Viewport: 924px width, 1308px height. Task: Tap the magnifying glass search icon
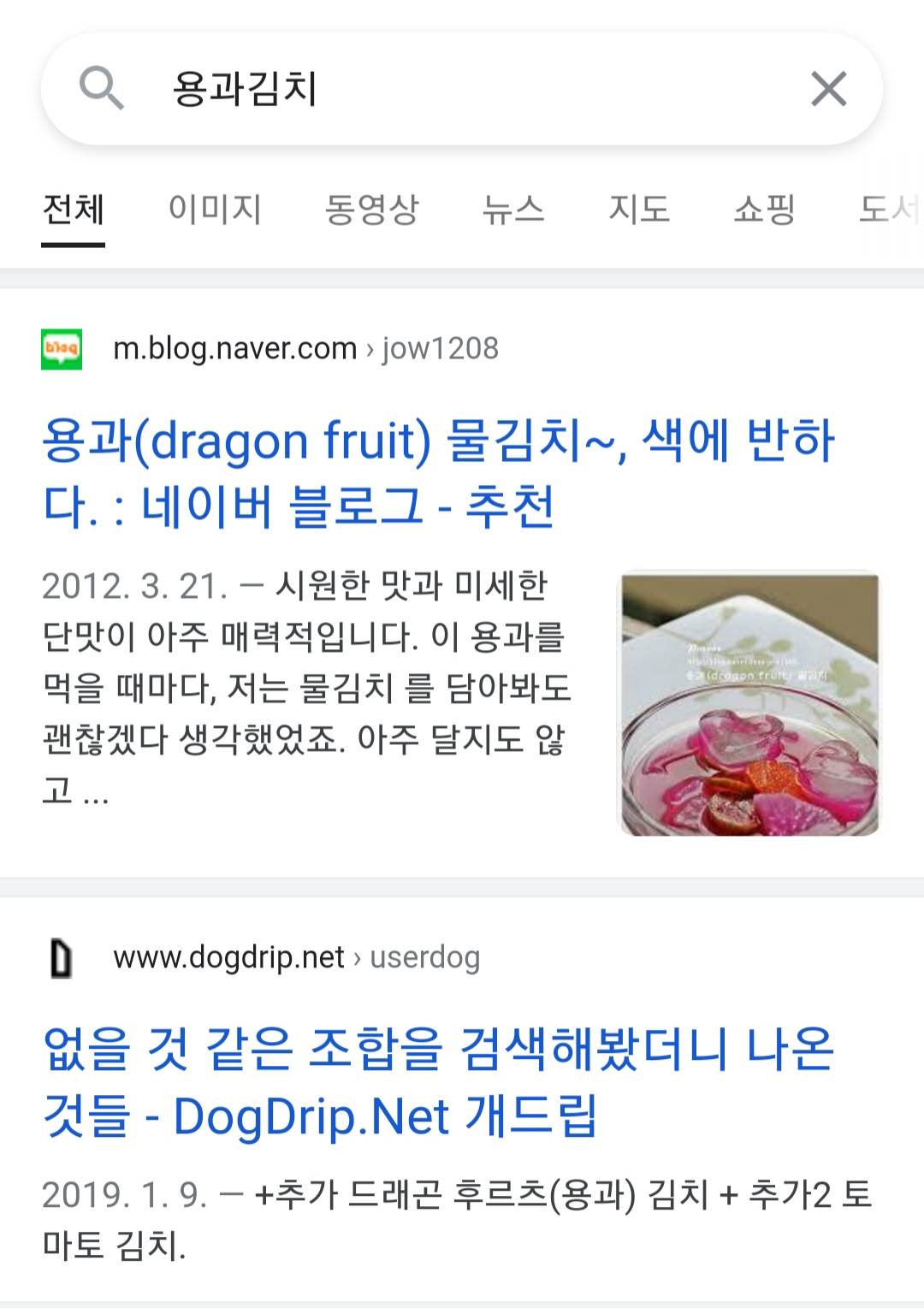[101, 89]
